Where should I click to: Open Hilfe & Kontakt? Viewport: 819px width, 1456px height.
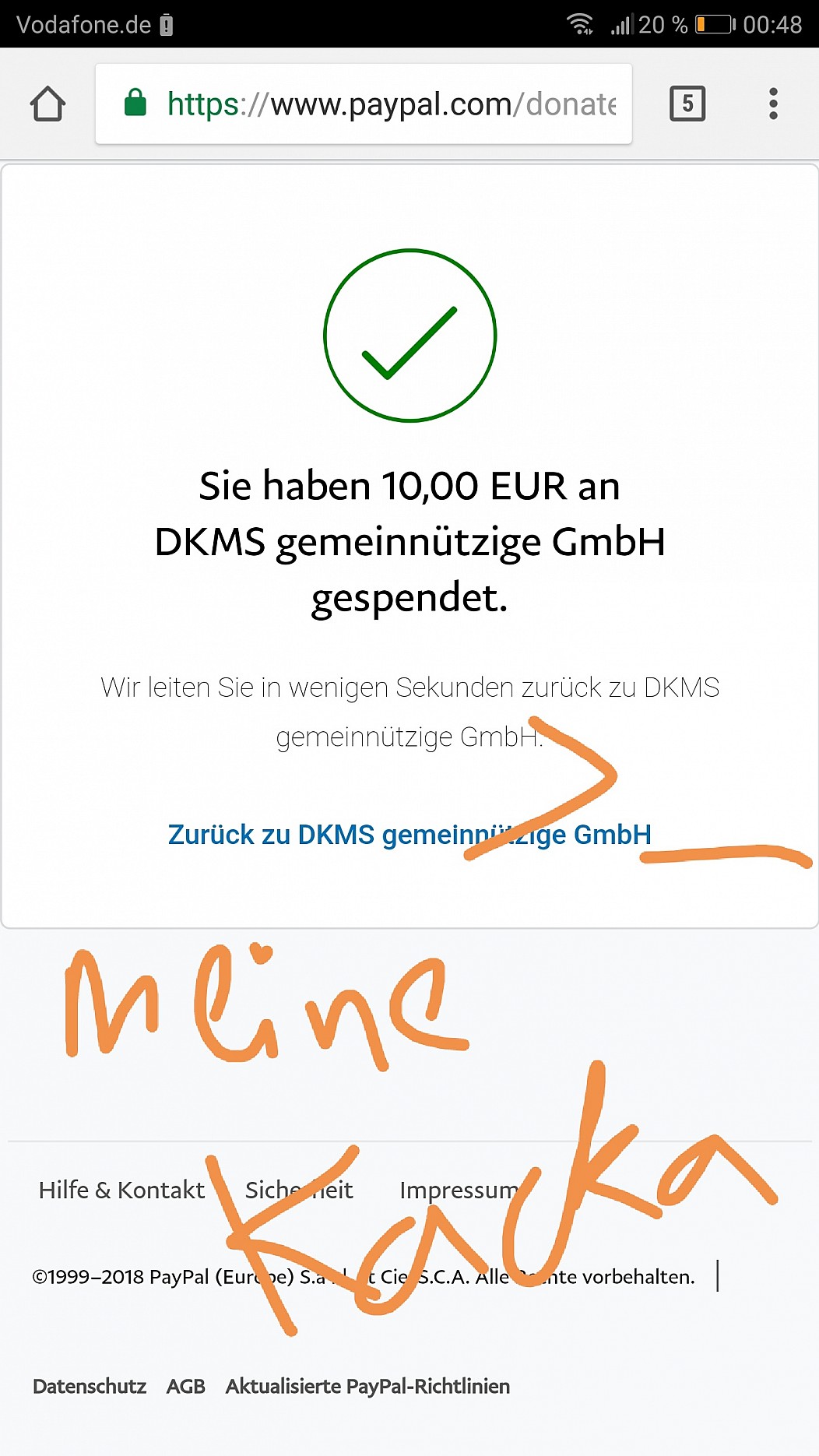[x=121, y=1190]
